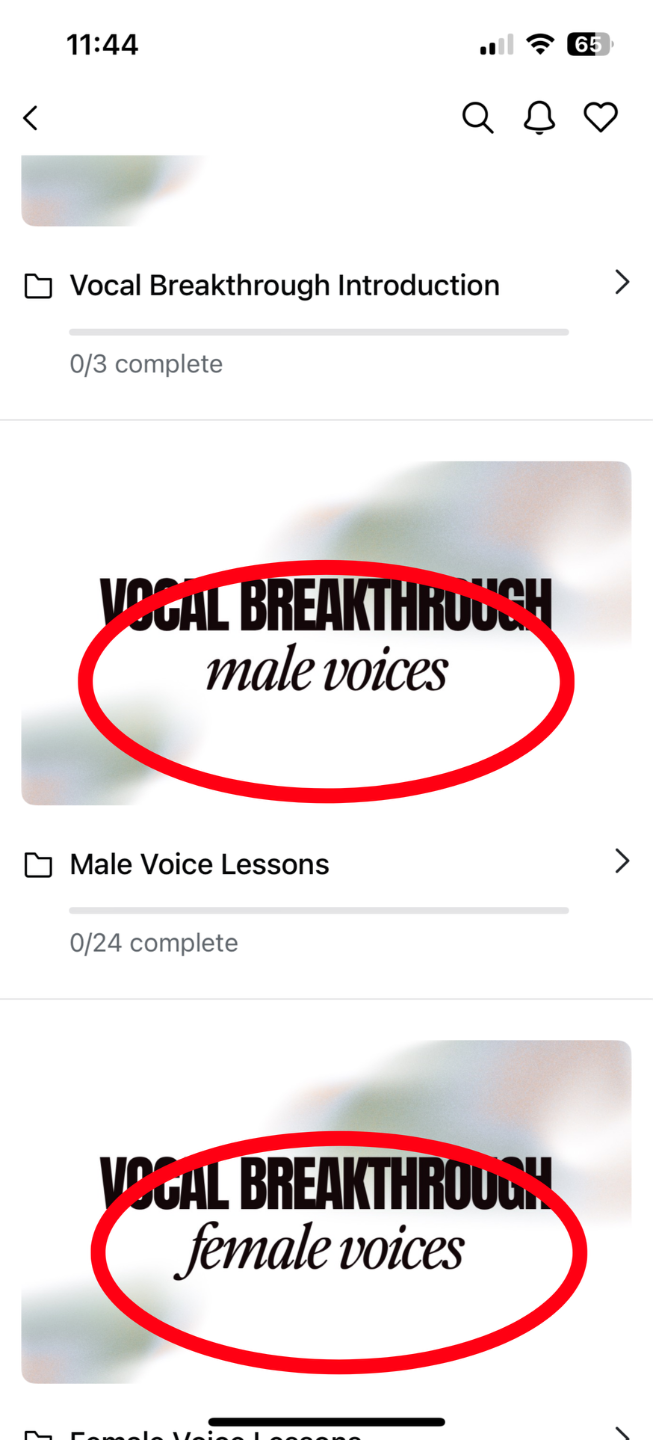Open the Vocal Breakthrough Introduction folder
The image size is (653, 1440).
[x=285, y=285]
